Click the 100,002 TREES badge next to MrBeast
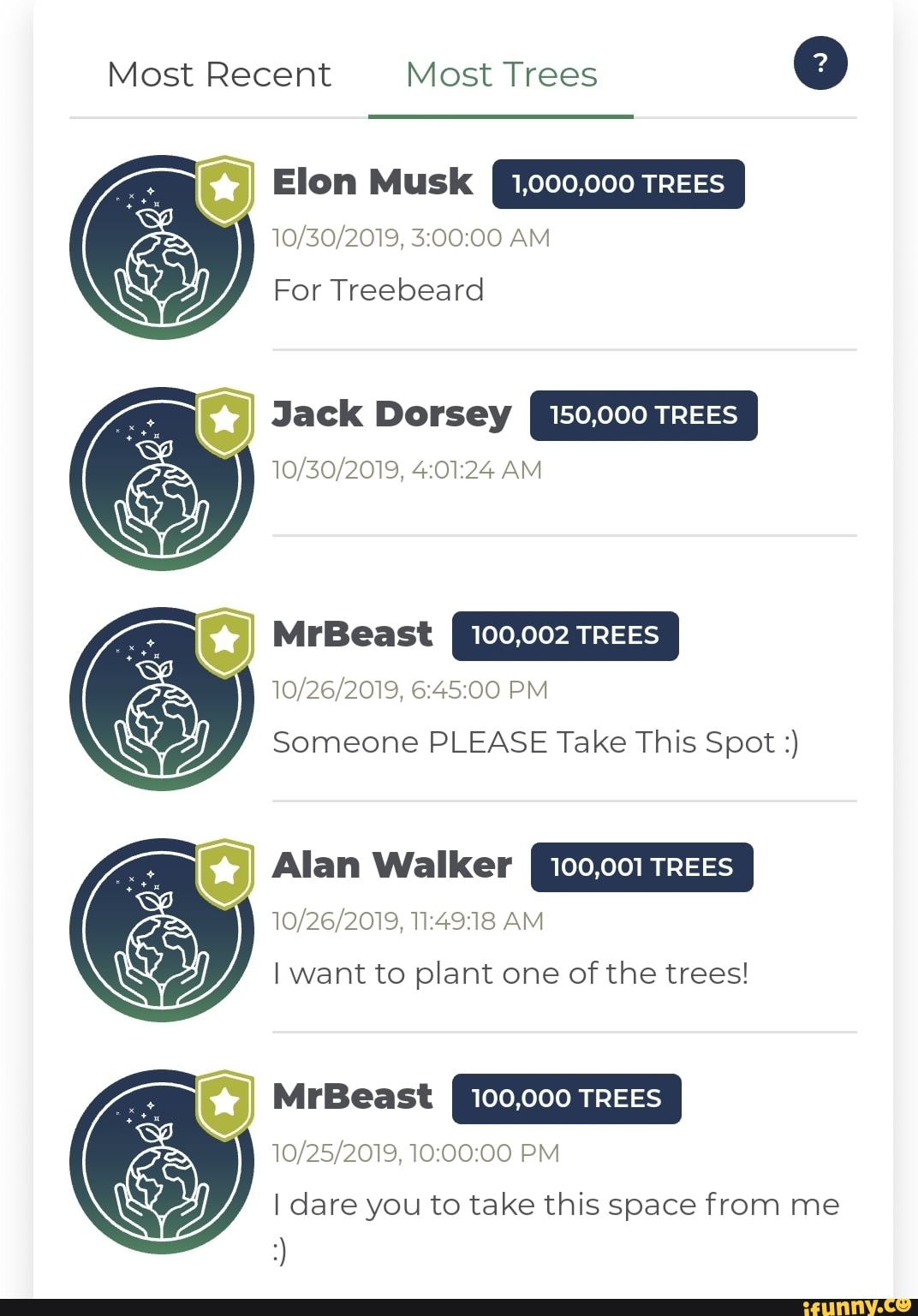 (x=565, y=635)
